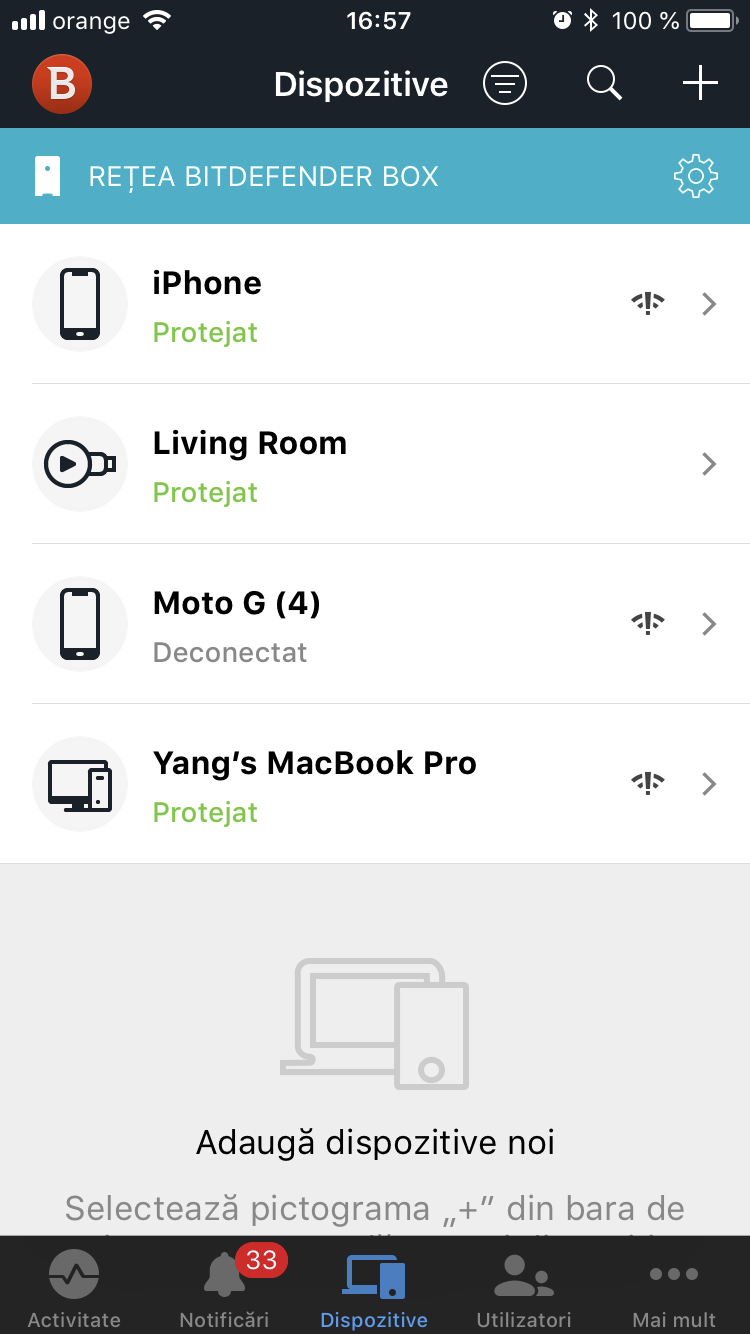
Task: Open the Mai mult tab
Action: tap(674, 1288)
